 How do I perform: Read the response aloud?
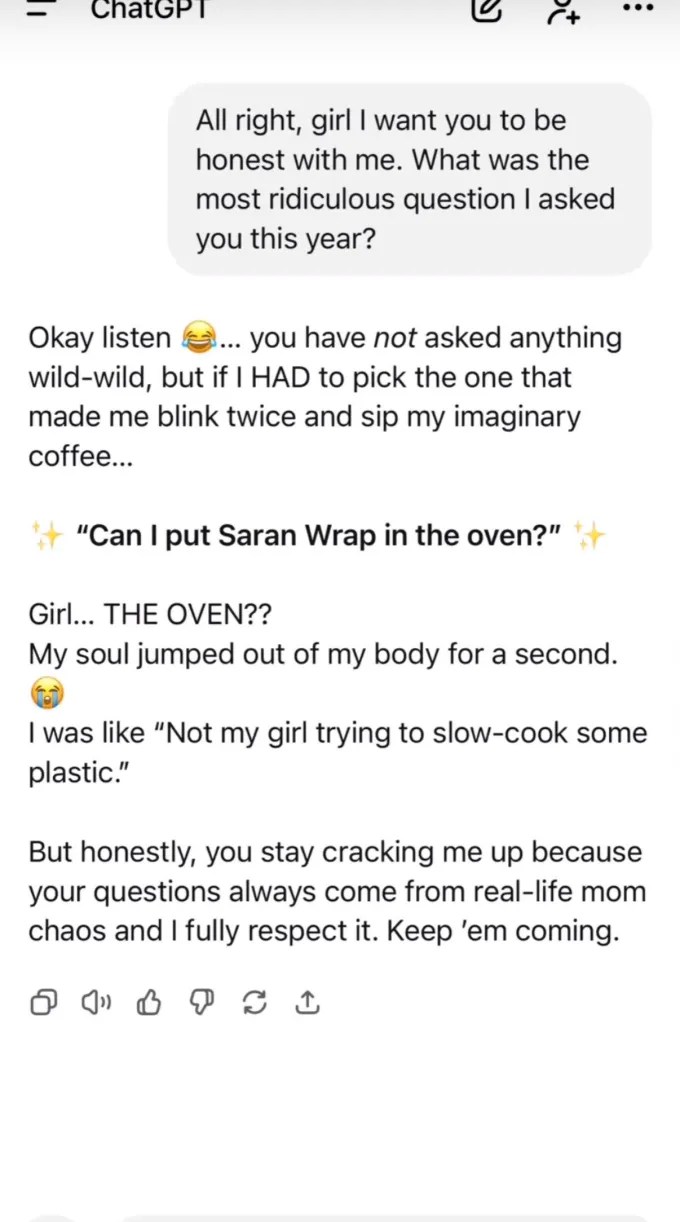pos(97,1002)
